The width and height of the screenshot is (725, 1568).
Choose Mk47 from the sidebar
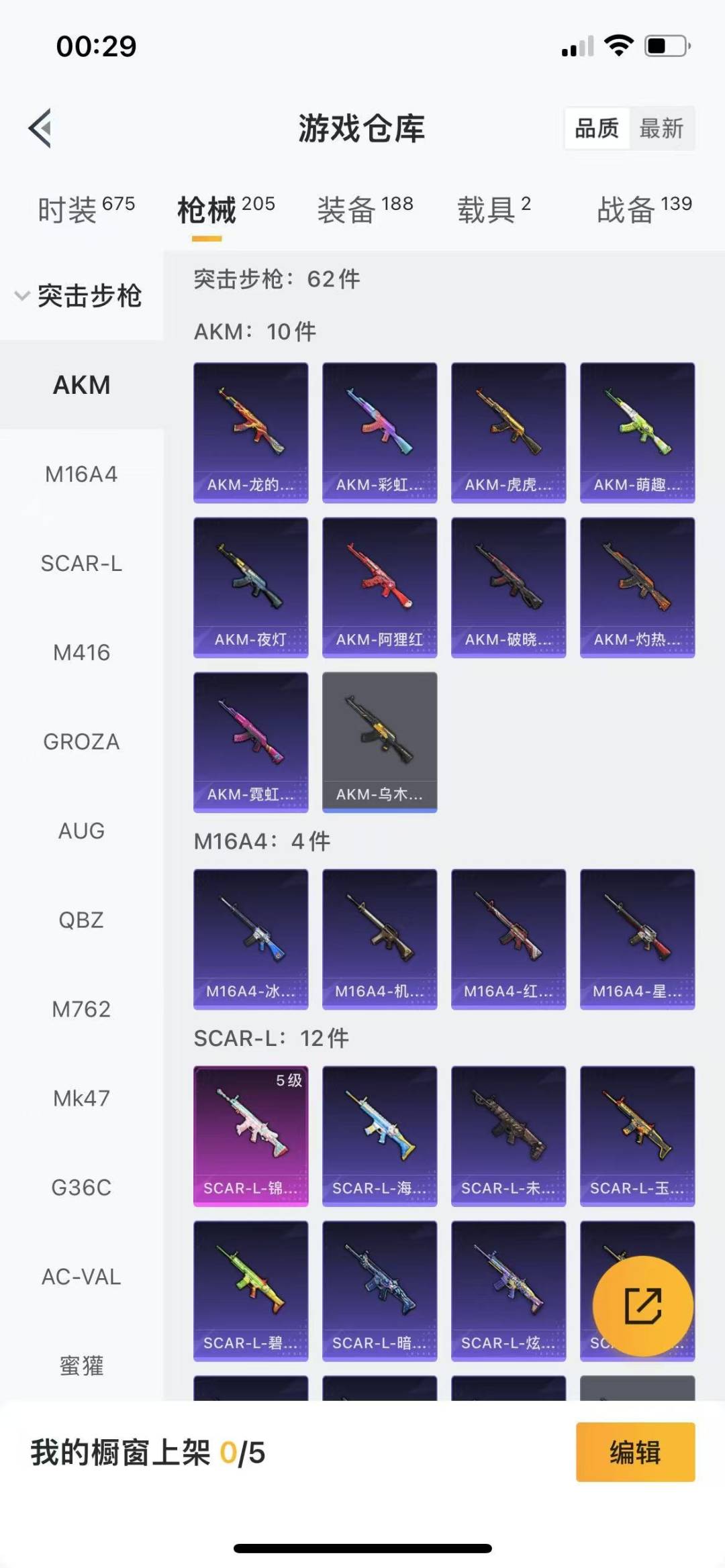[x=81, y=1098]
